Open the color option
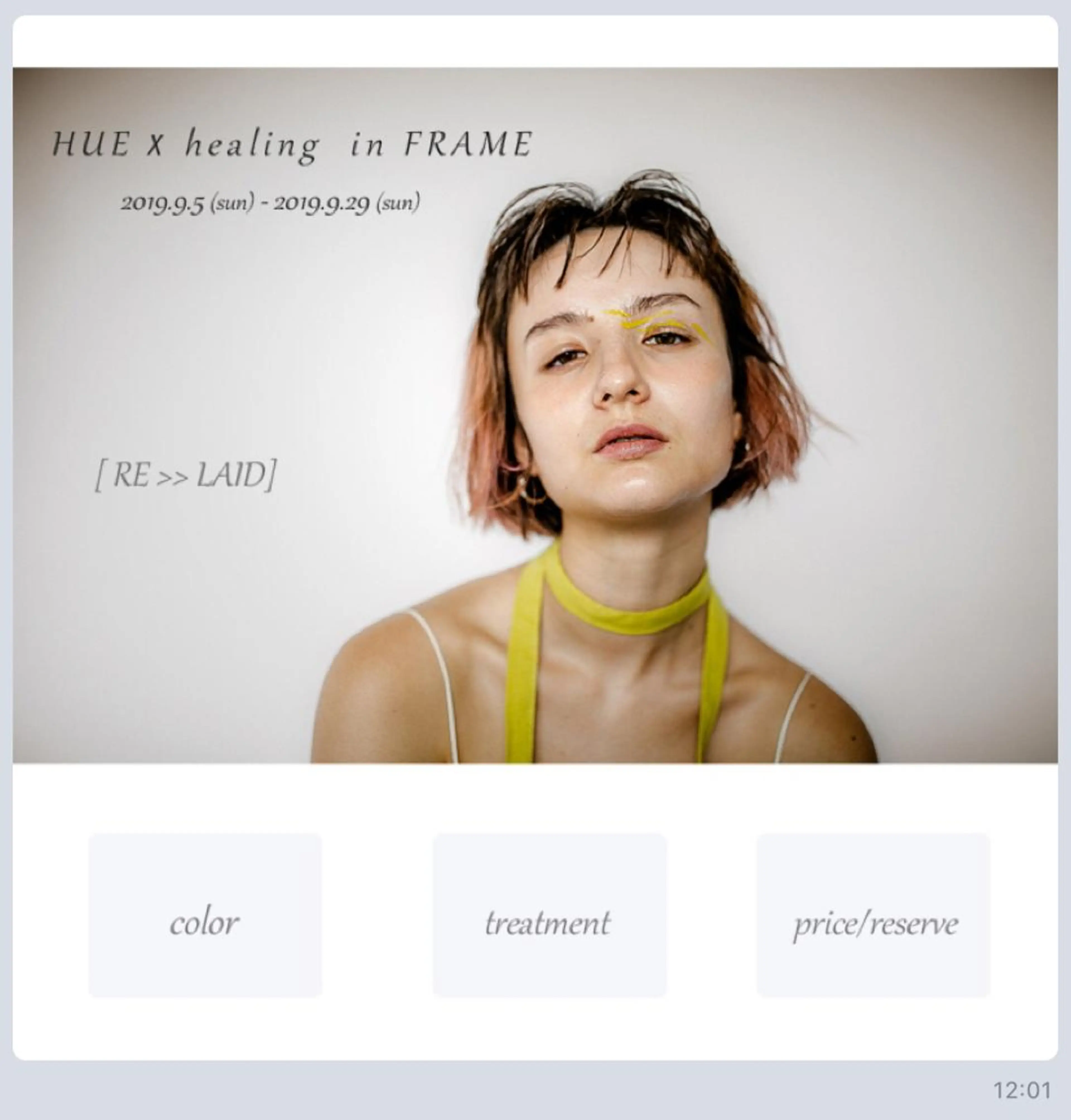The image size is (1071, 1120). pos(205,915)
